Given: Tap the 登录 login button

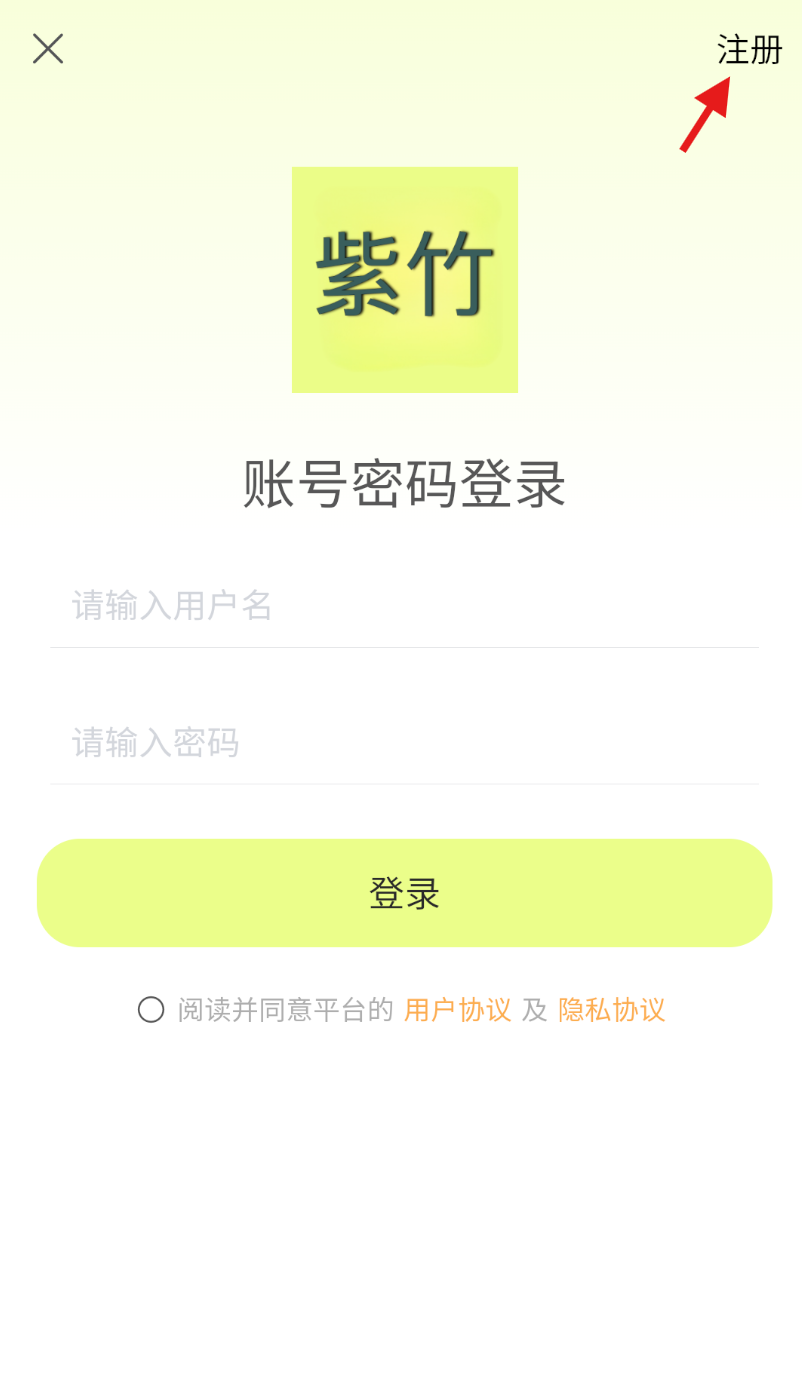Looking at the screenshot, I should click(x=404, y=893).
